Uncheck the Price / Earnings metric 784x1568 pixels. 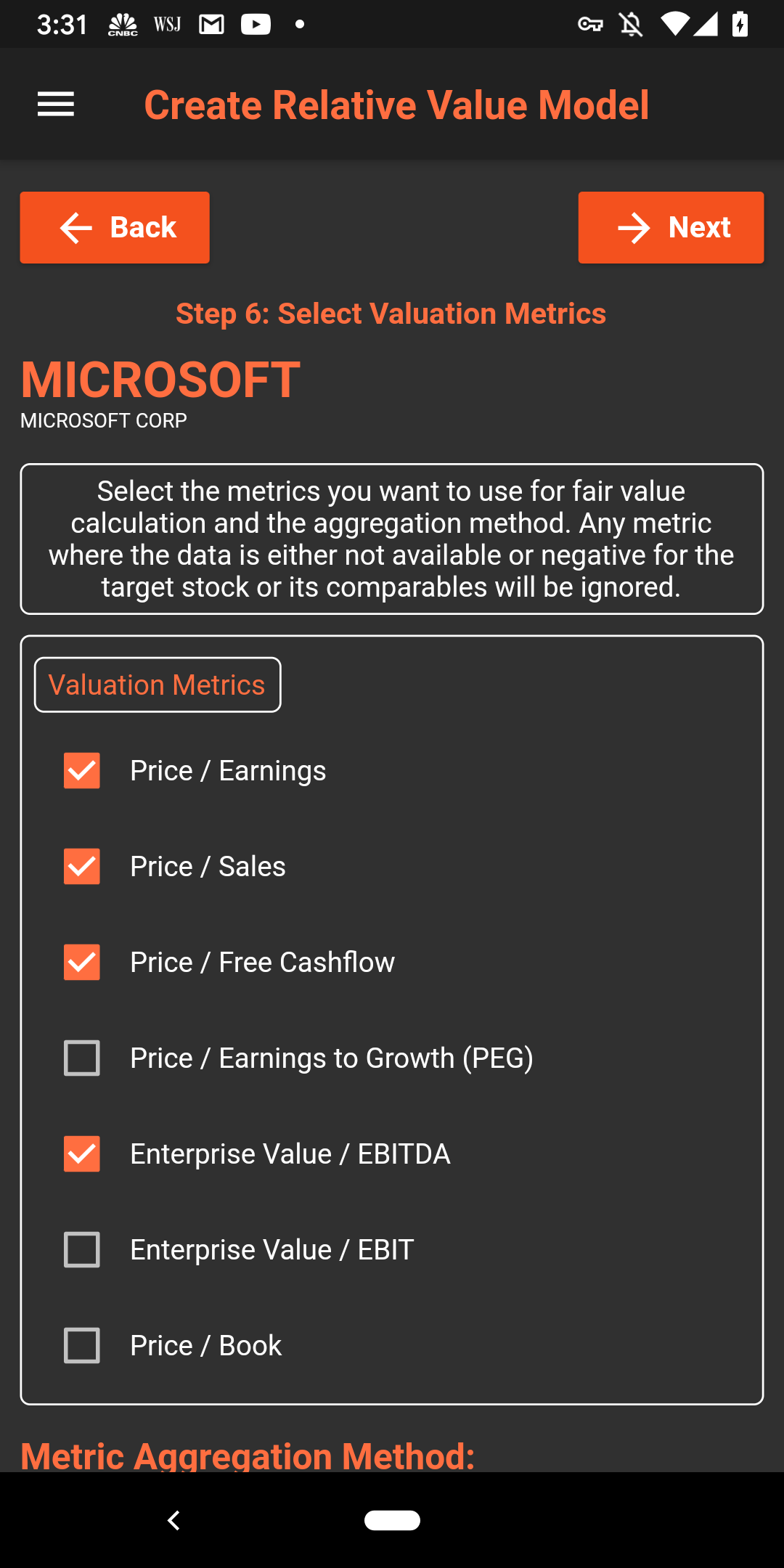point(82,771)
